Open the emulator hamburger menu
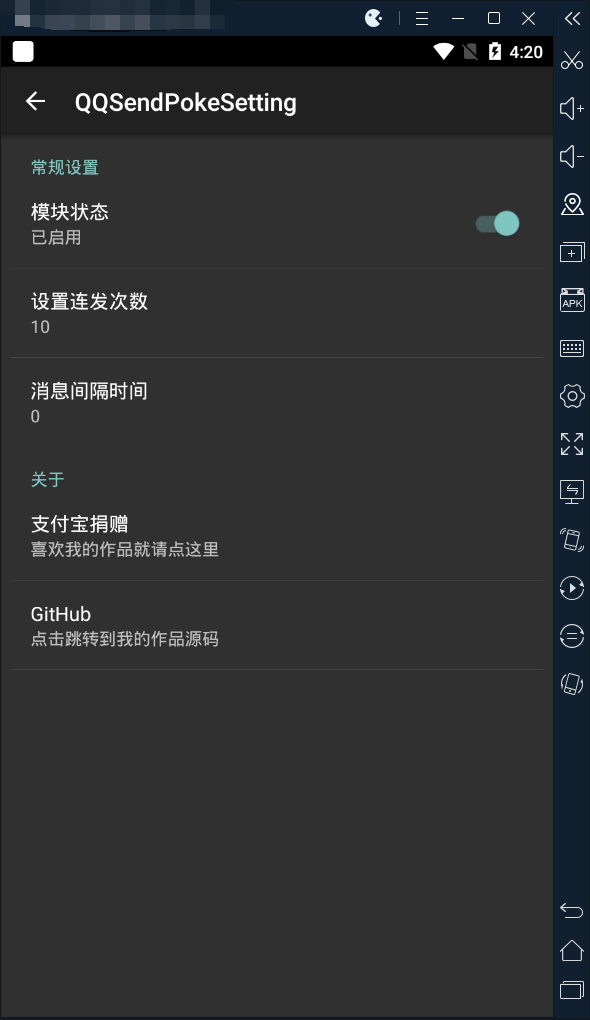 coord(422,18)
